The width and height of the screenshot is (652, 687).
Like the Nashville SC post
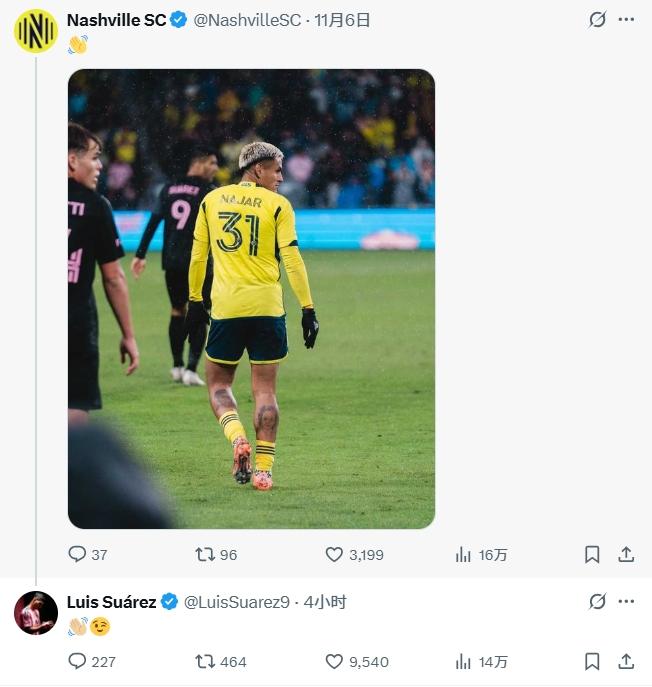pyautogui.click(x=334, y=554)
